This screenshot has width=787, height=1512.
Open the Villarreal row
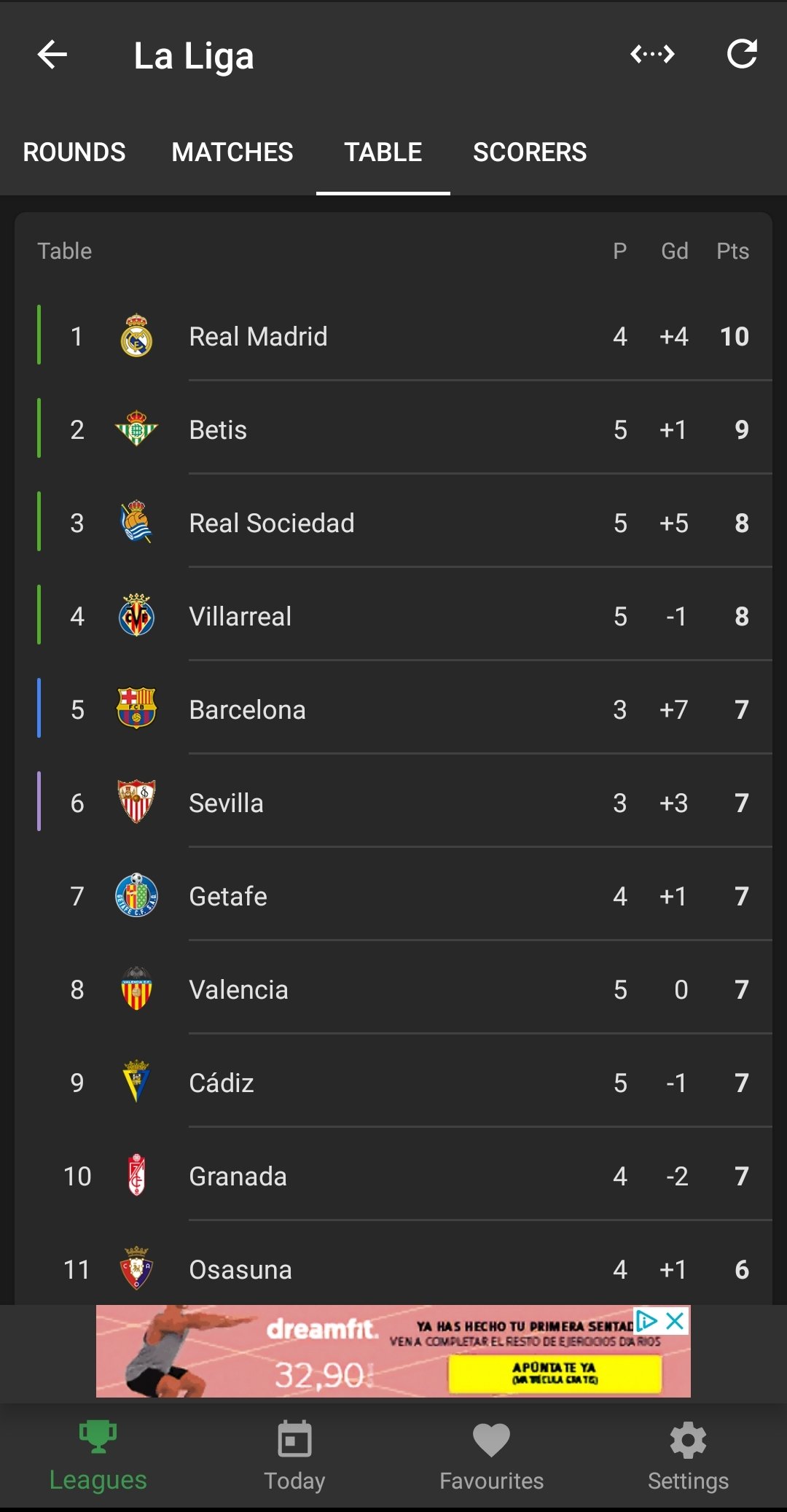click(x=393, y=616)
